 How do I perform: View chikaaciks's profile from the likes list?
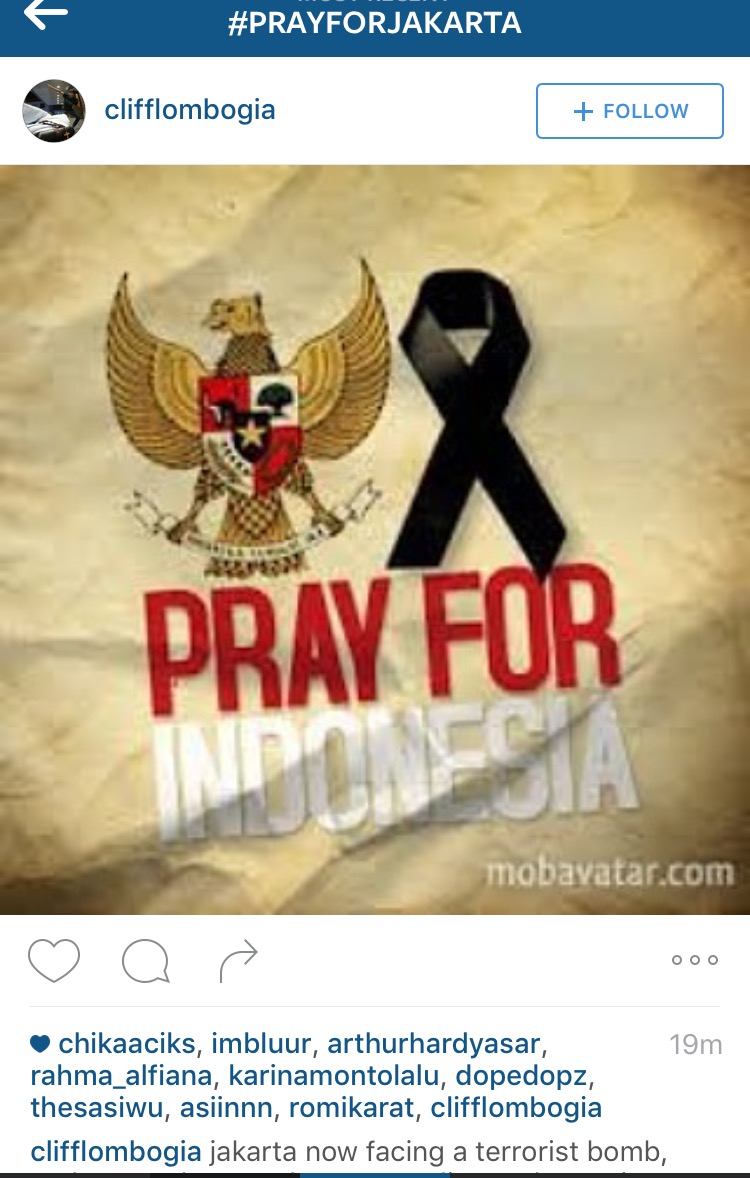point(127,1045)
